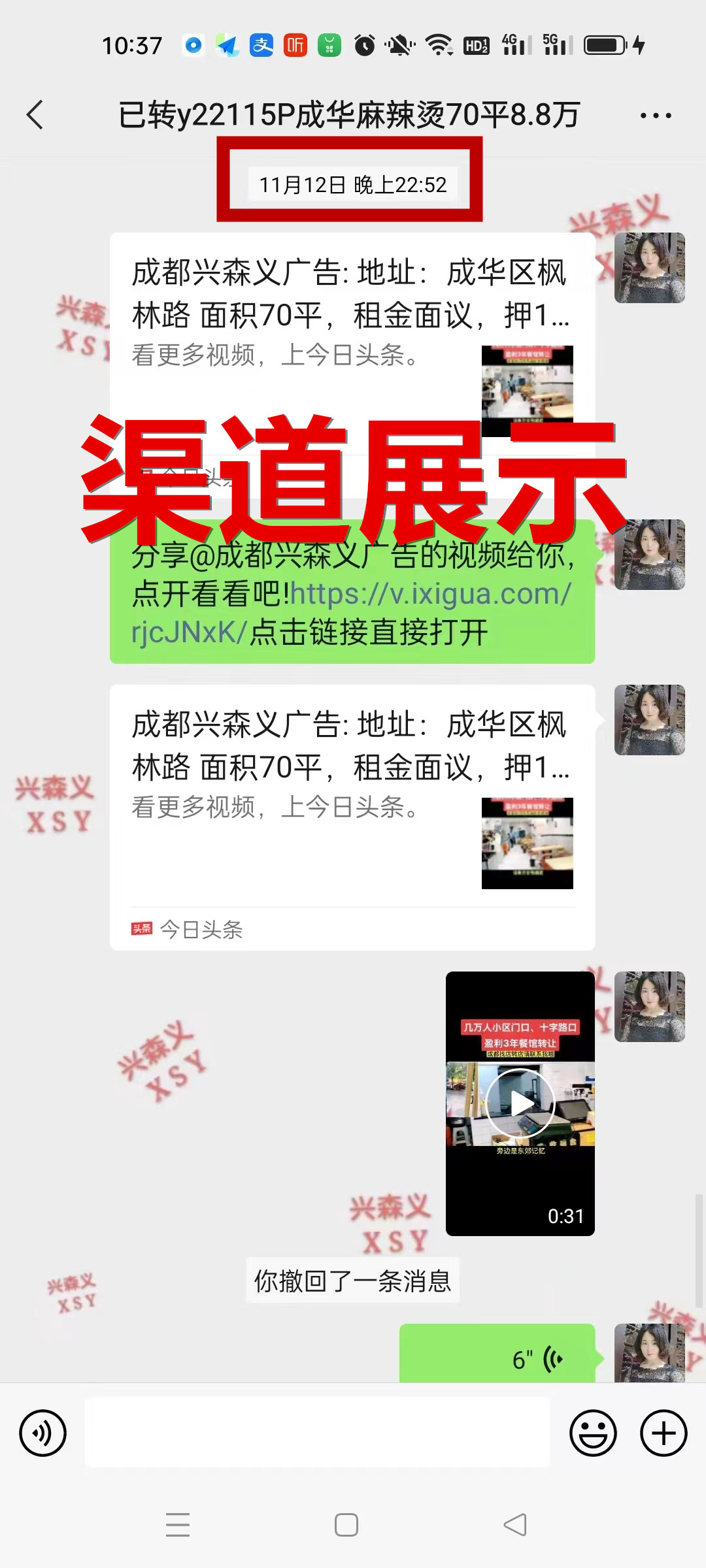Open the 今日头条 card with the uncovered source label
Image resolution: width=706 pixels, height=1568 pixels.
point(352,817)
